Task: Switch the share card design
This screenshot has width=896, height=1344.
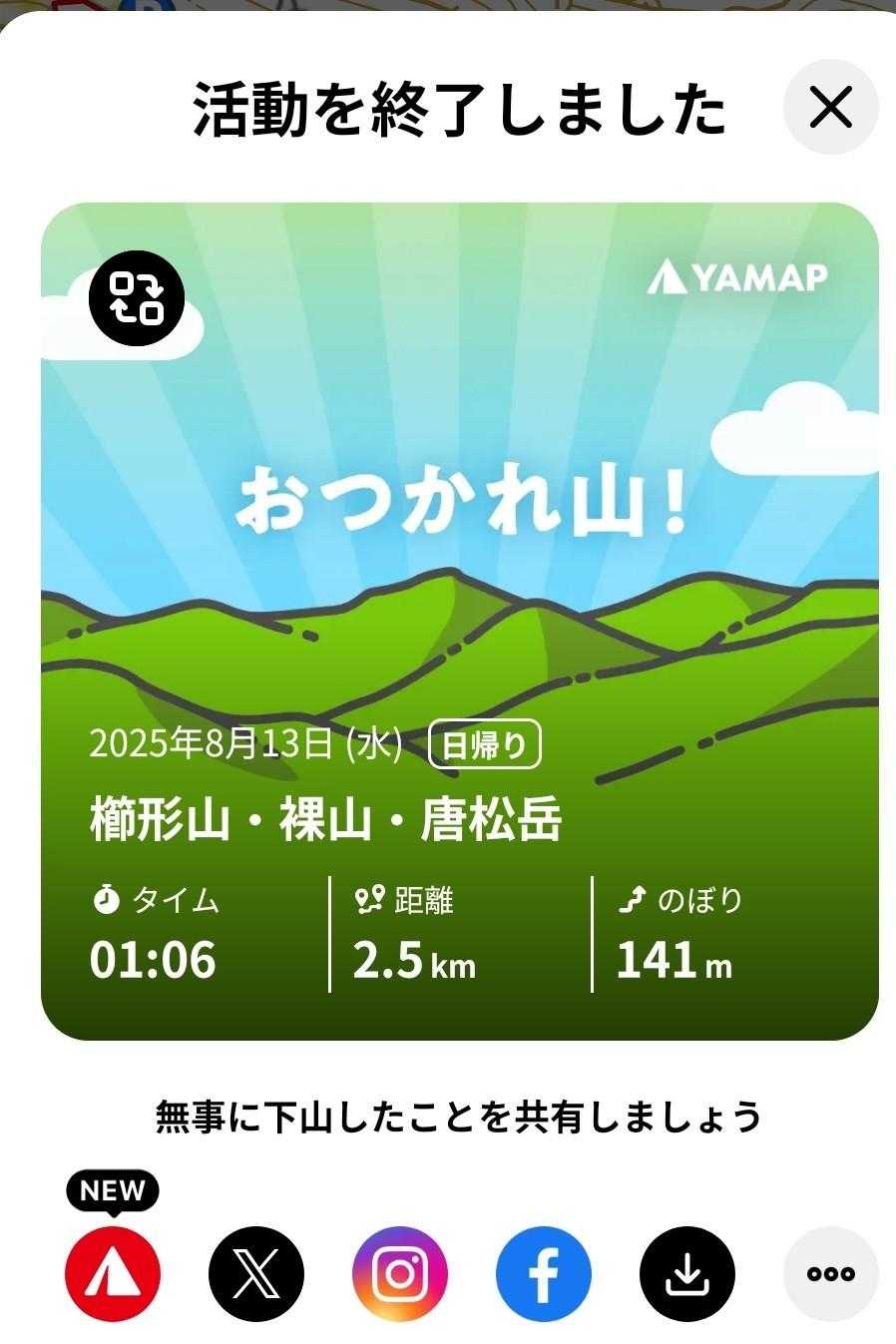Action: [137, 298]
